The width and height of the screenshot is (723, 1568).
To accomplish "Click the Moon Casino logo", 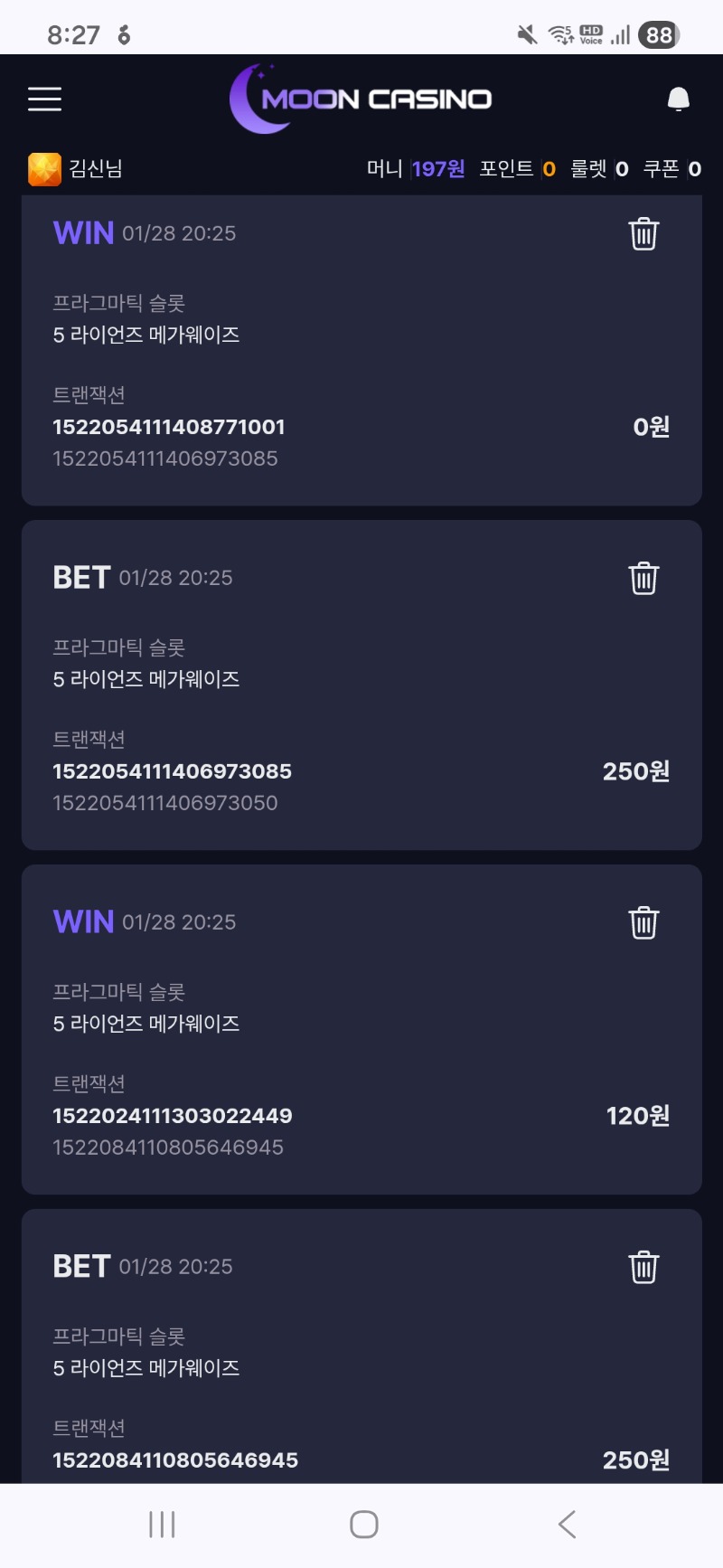I will coord(361,99).
